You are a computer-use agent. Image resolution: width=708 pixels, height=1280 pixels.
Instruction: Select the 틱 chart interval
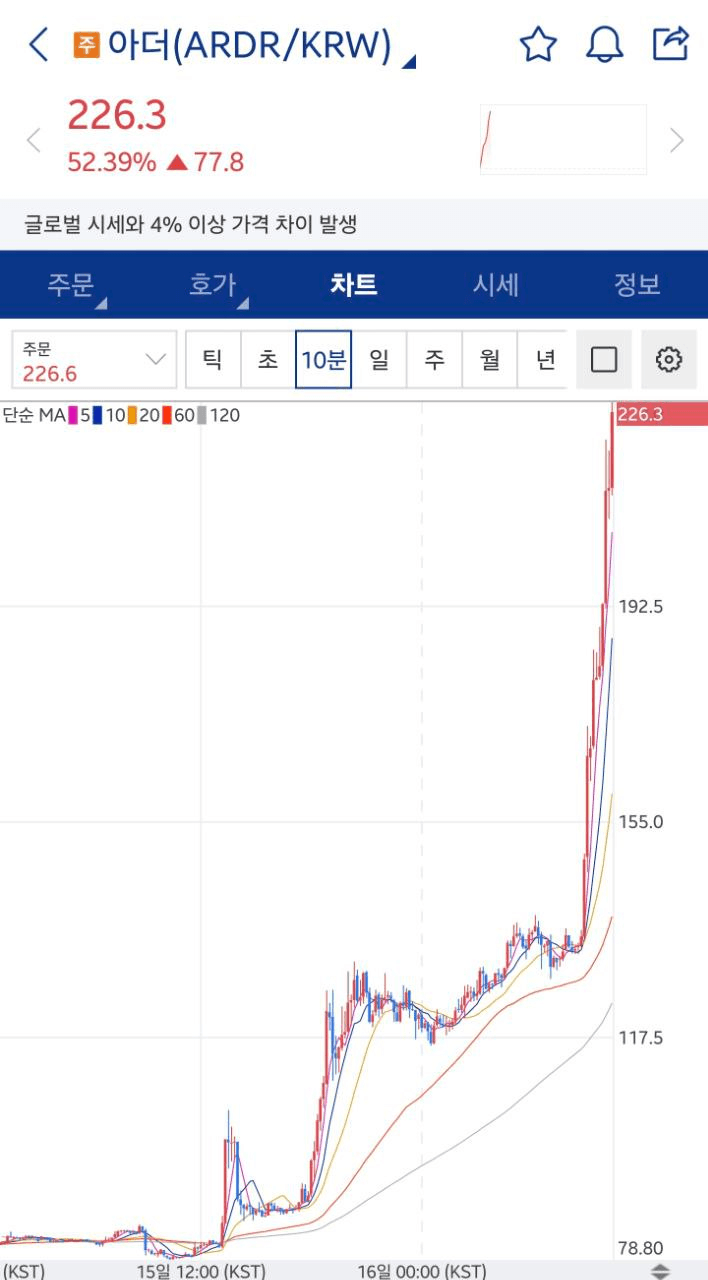[x=213, y=360]
